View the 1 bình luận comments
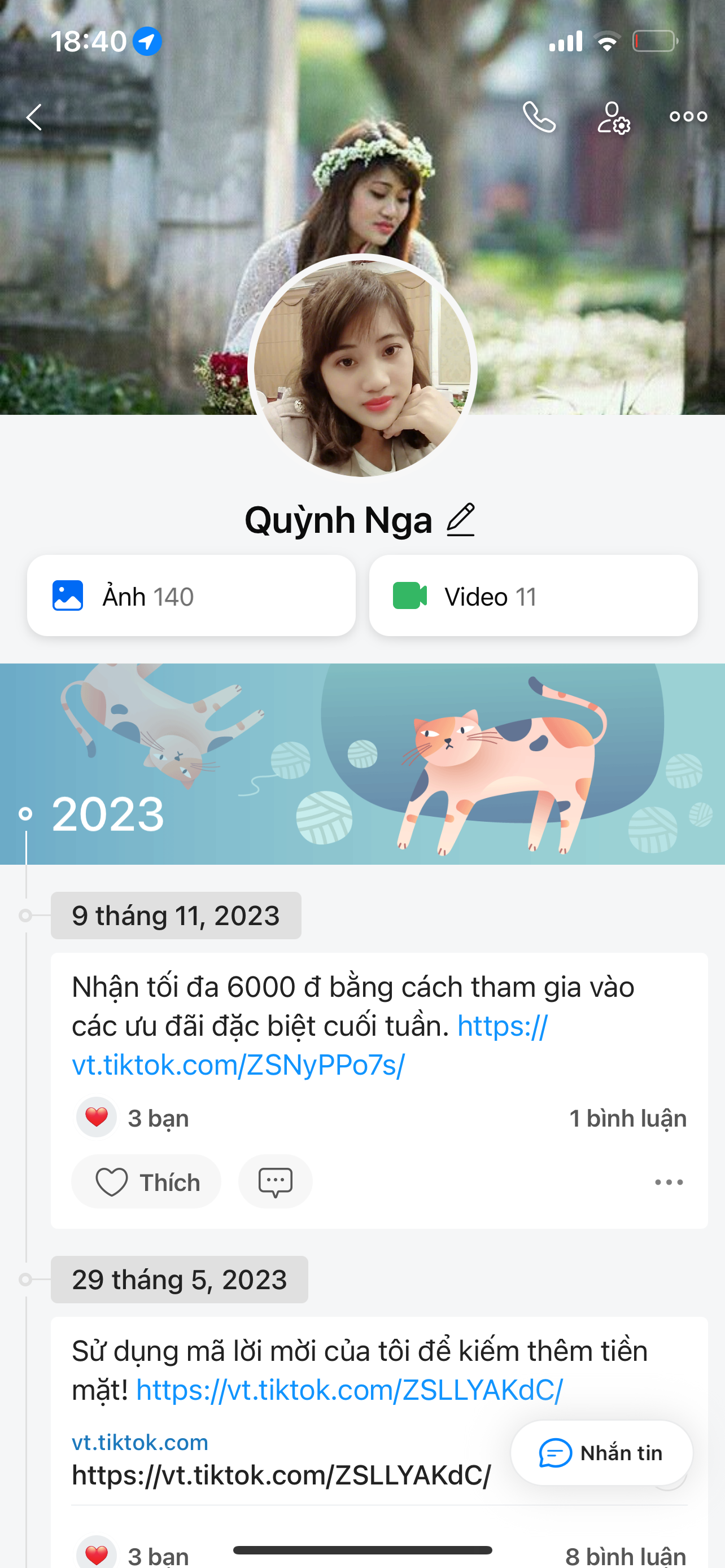Image resolution: width=725 pixels, height=1568 pixels. (627, 1118)
